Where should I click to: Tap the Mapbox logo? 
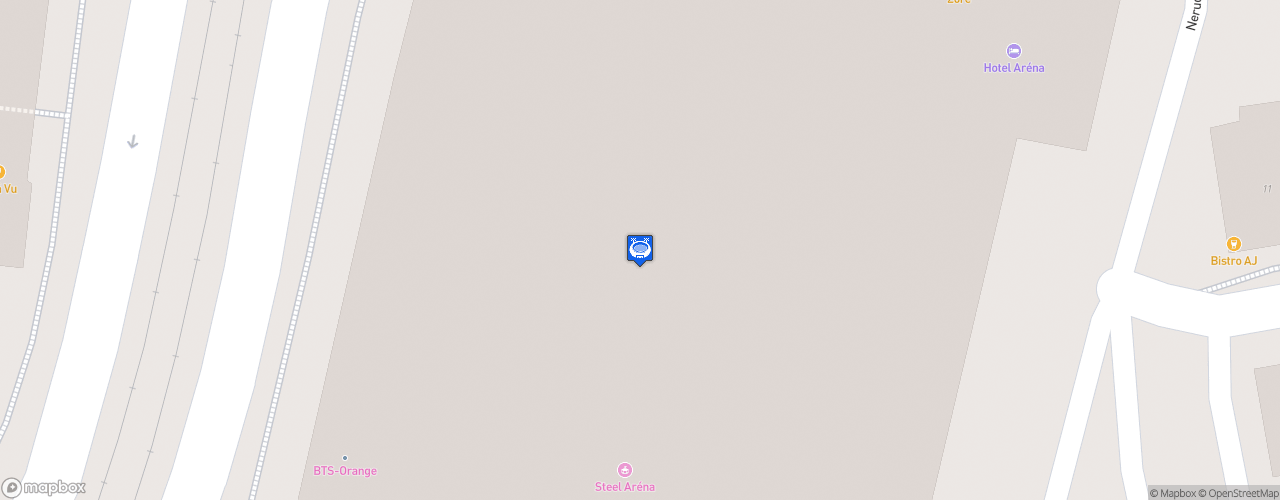pyautogui.click(x=43, y=487)
